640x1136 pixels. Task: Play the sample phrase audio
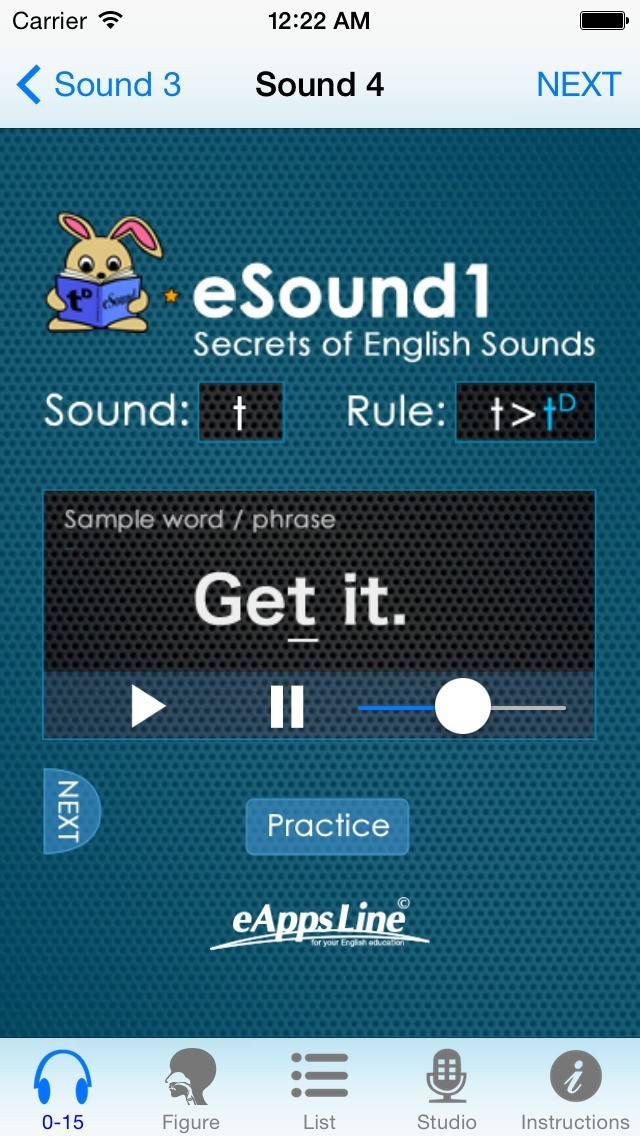(149, 707)
